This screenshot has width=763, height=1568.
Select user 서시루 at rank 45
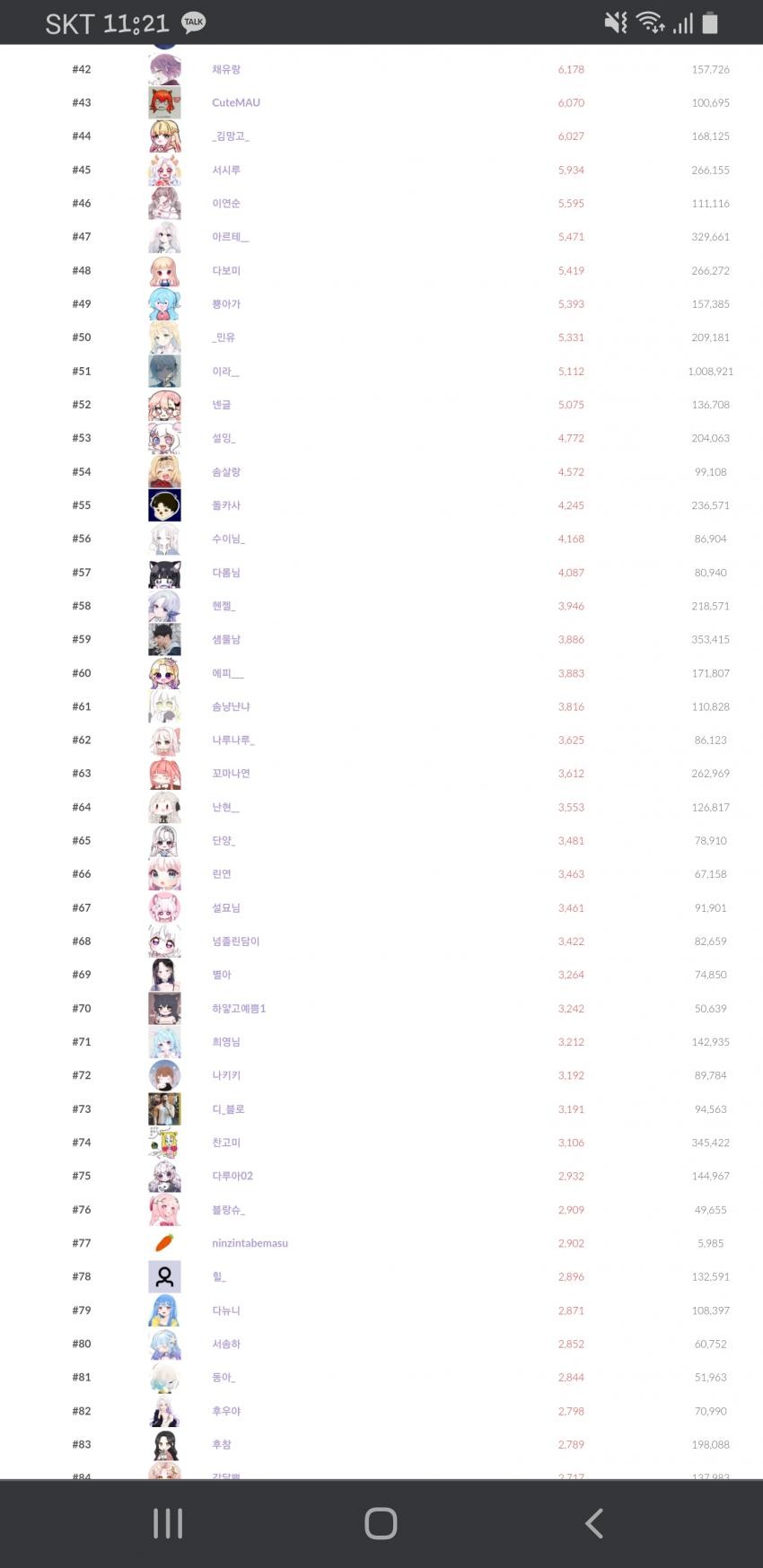pyautogui.click(x=226, y=170)
